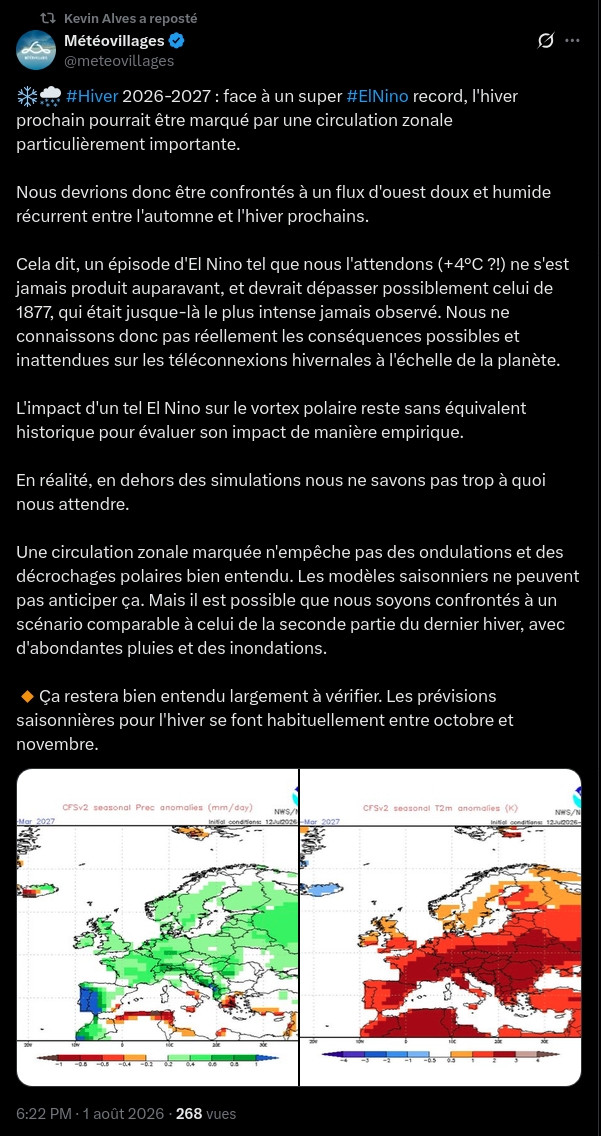Image resolution: width=601 pixels, height=1136 pixels.
Task: Open the #Hiver hashtag
Action: coord(92,96)
